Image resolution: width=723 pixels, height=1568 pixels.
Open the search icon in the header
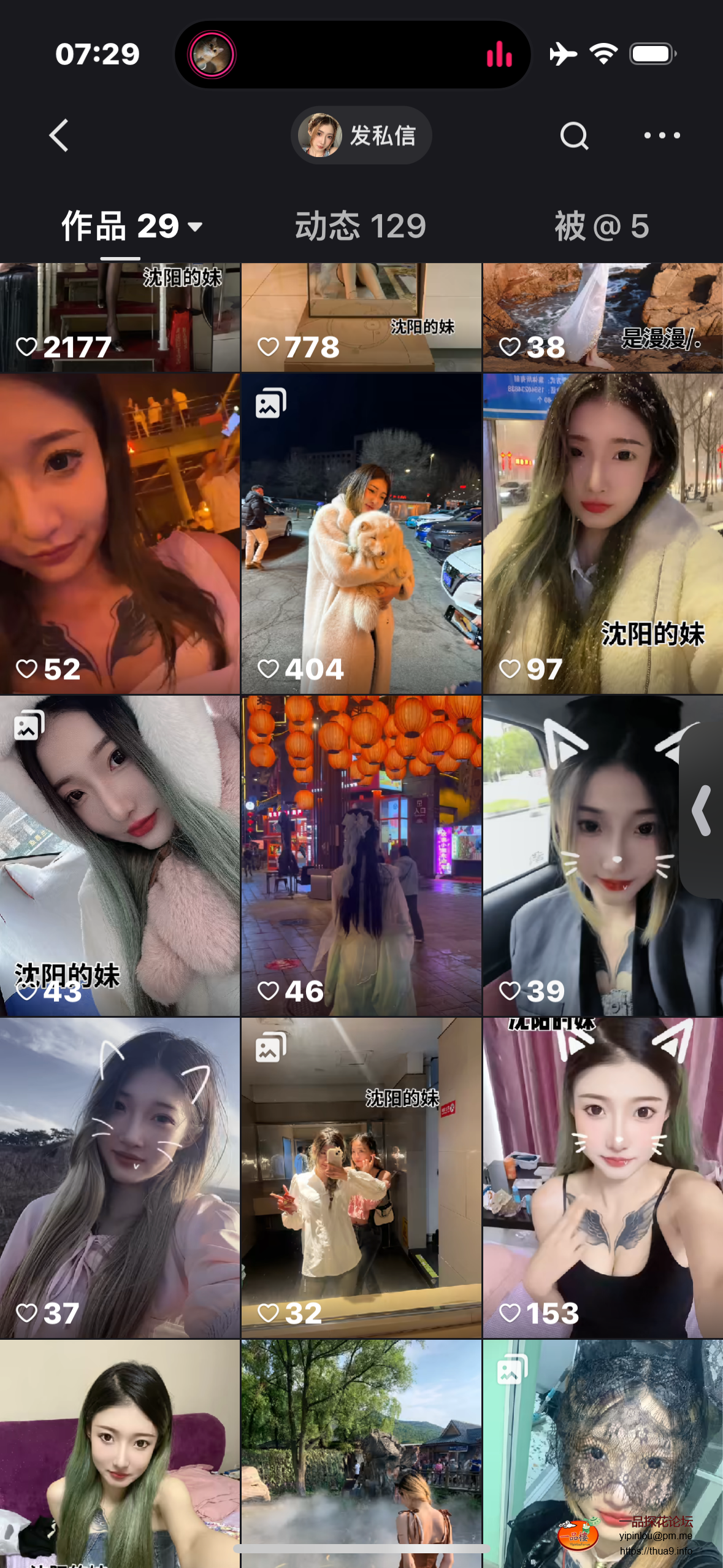pos(574,136)
